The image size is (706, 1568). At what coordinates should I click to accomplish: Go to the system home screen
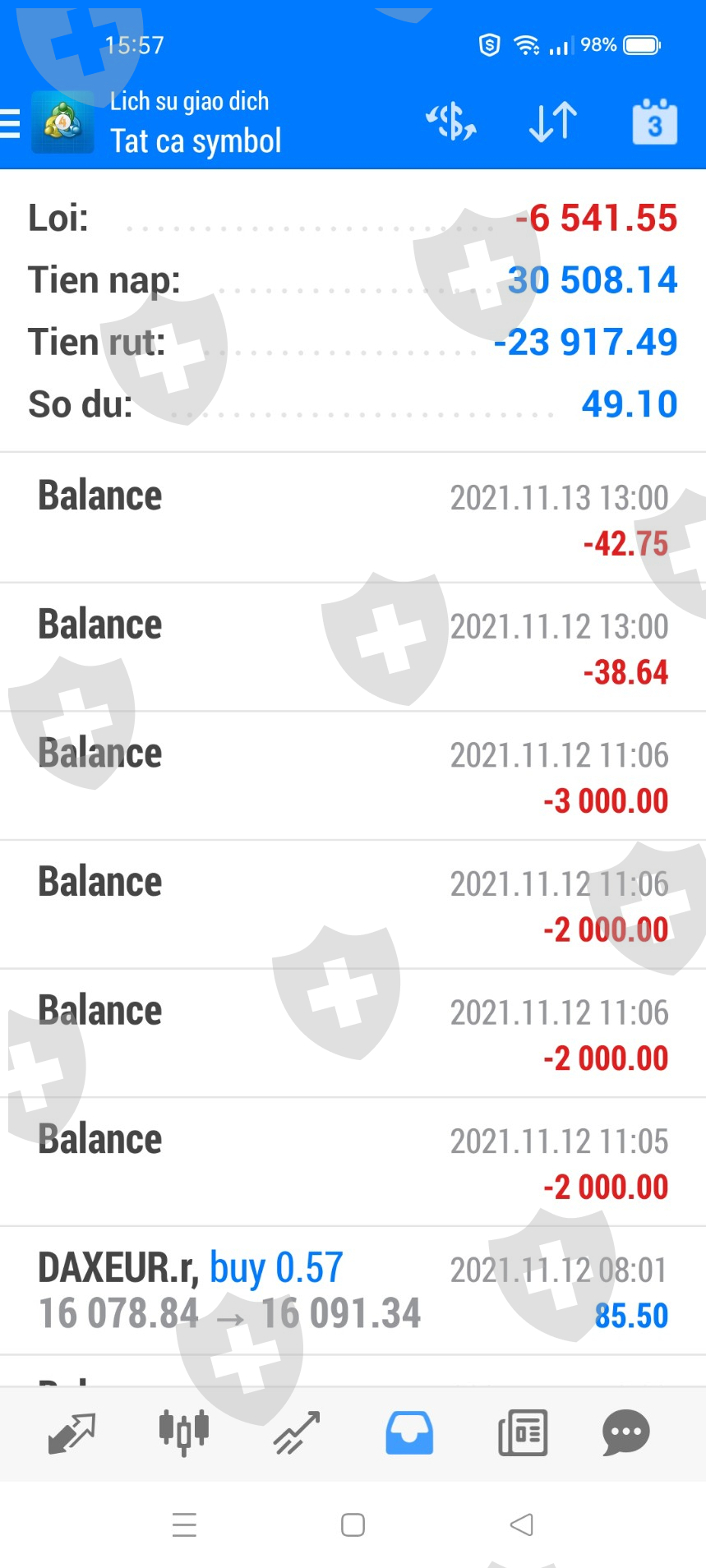353,1524
